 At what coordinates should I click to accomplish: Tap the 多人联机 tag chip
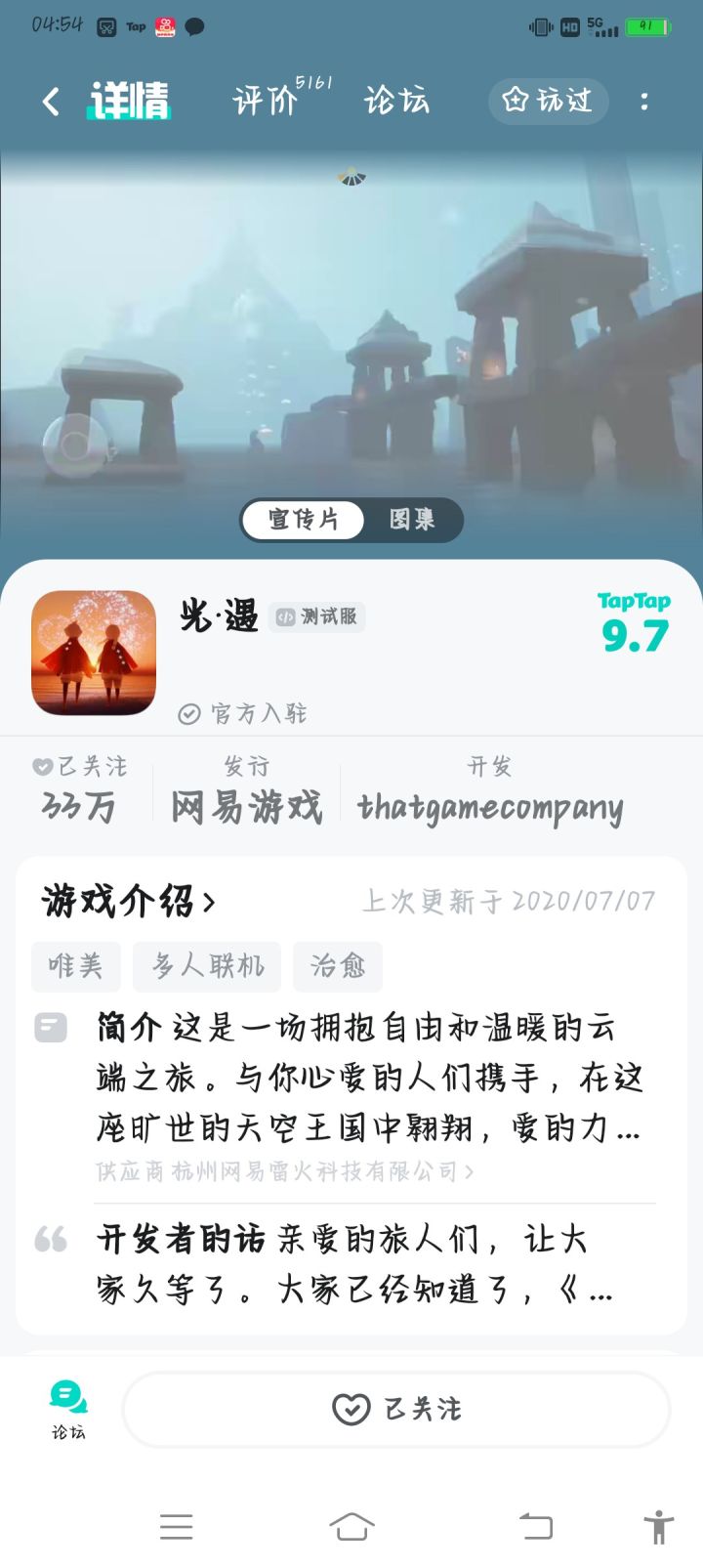click(x=206, y=966)
